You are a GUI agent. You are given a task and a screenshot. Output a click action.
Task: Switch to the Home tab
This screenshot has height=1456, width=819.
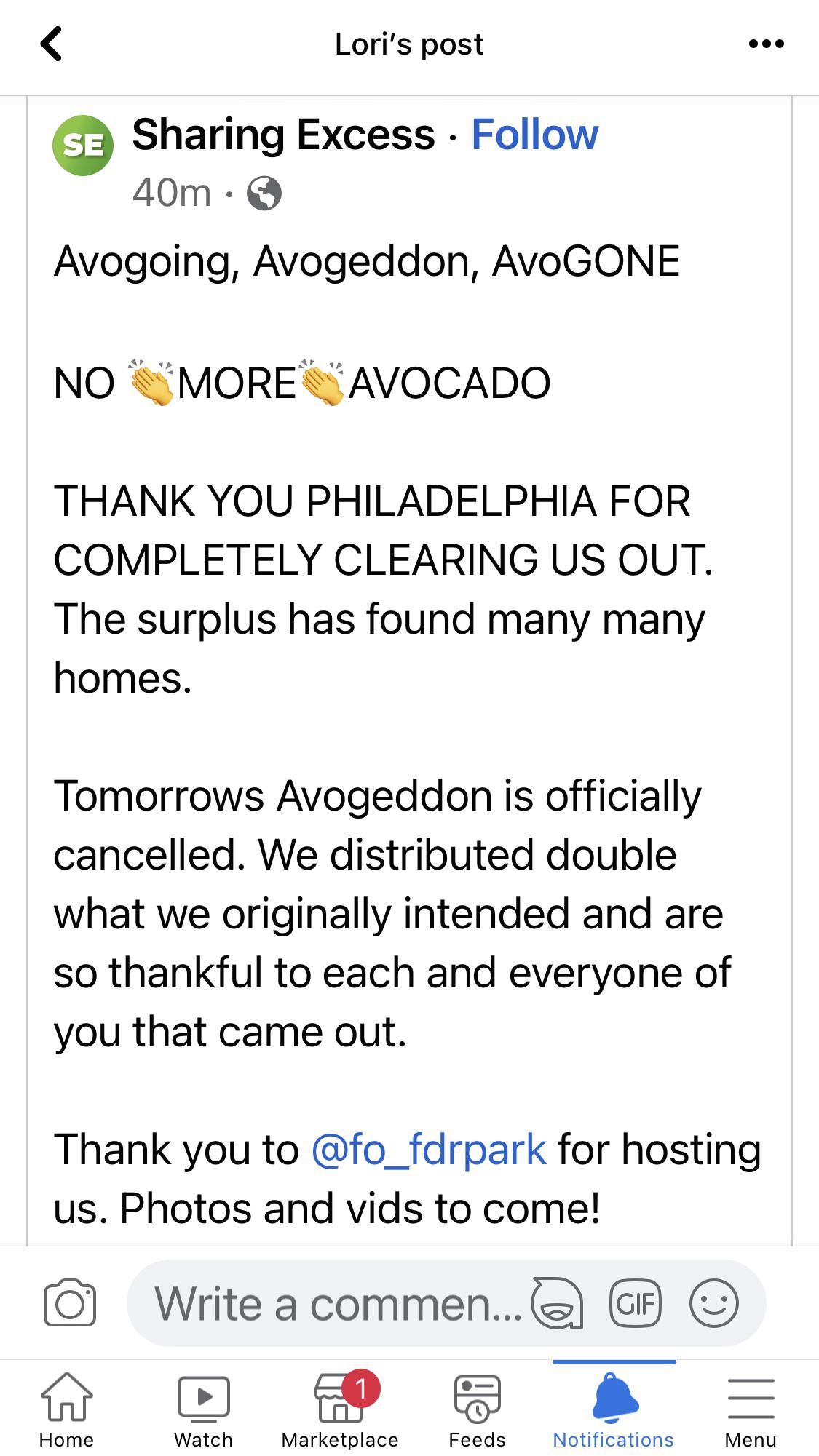pyautogui.click(x=66, y=1409)
